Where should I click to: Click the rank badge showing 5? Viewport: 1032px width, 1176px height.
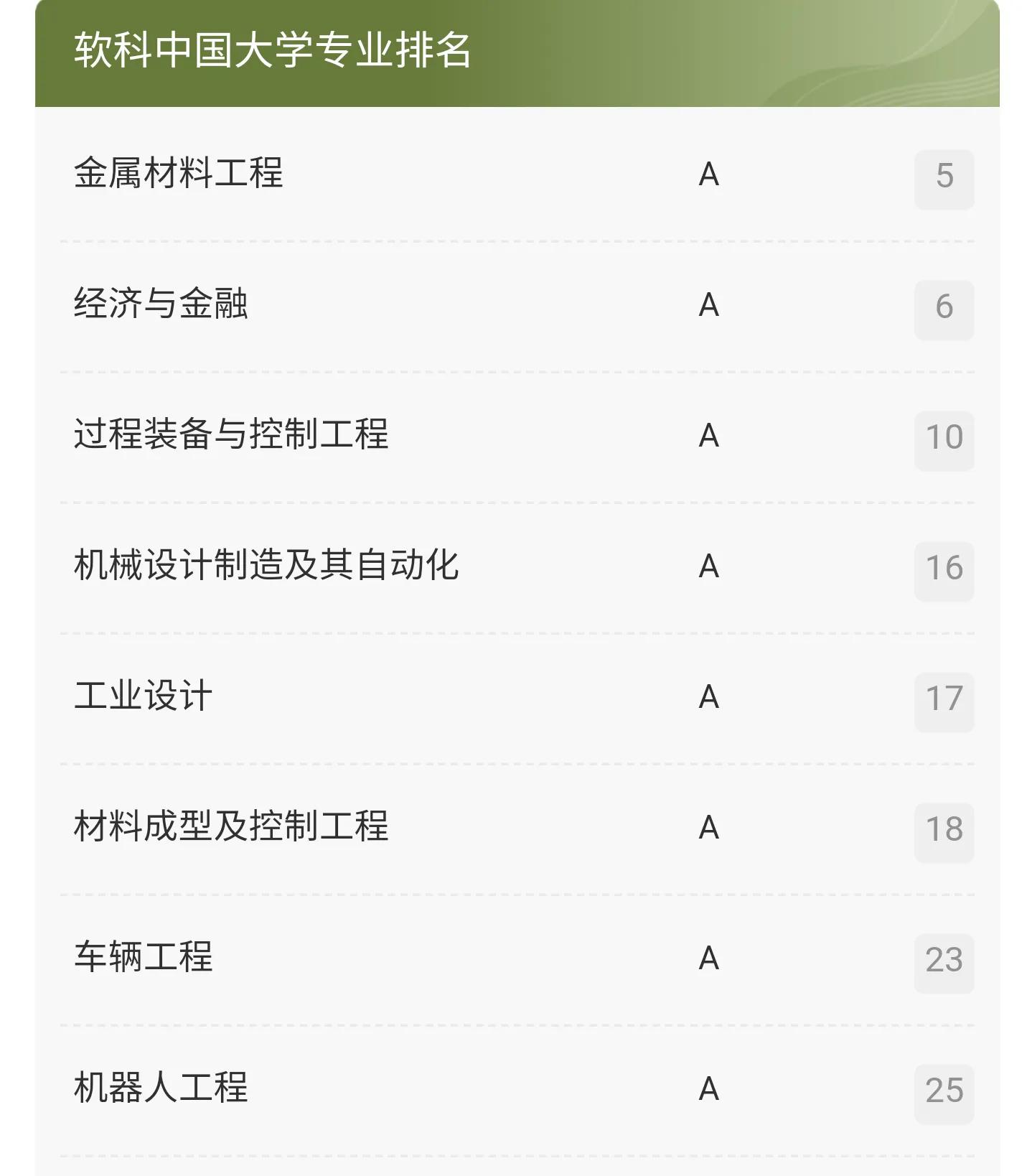944,179
